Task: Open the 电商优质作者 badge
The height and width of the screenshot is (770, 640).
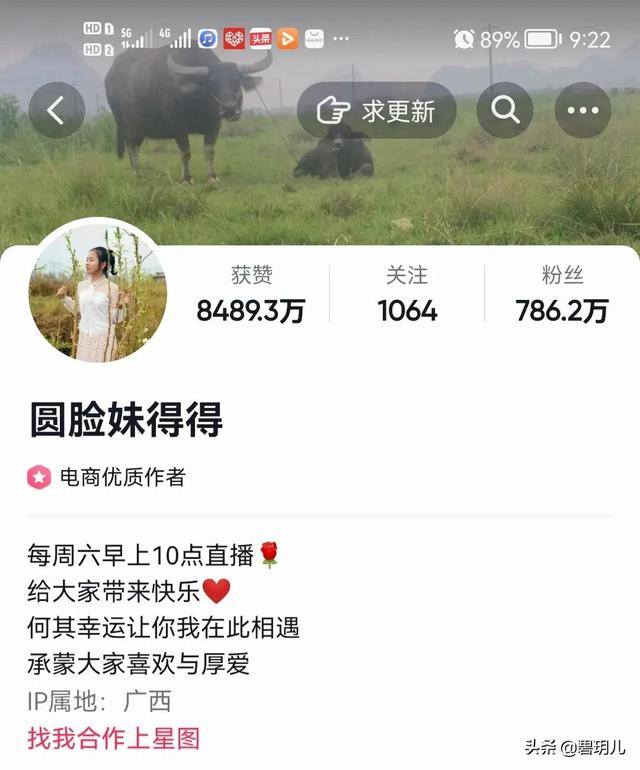Action: tap(107, 477)
